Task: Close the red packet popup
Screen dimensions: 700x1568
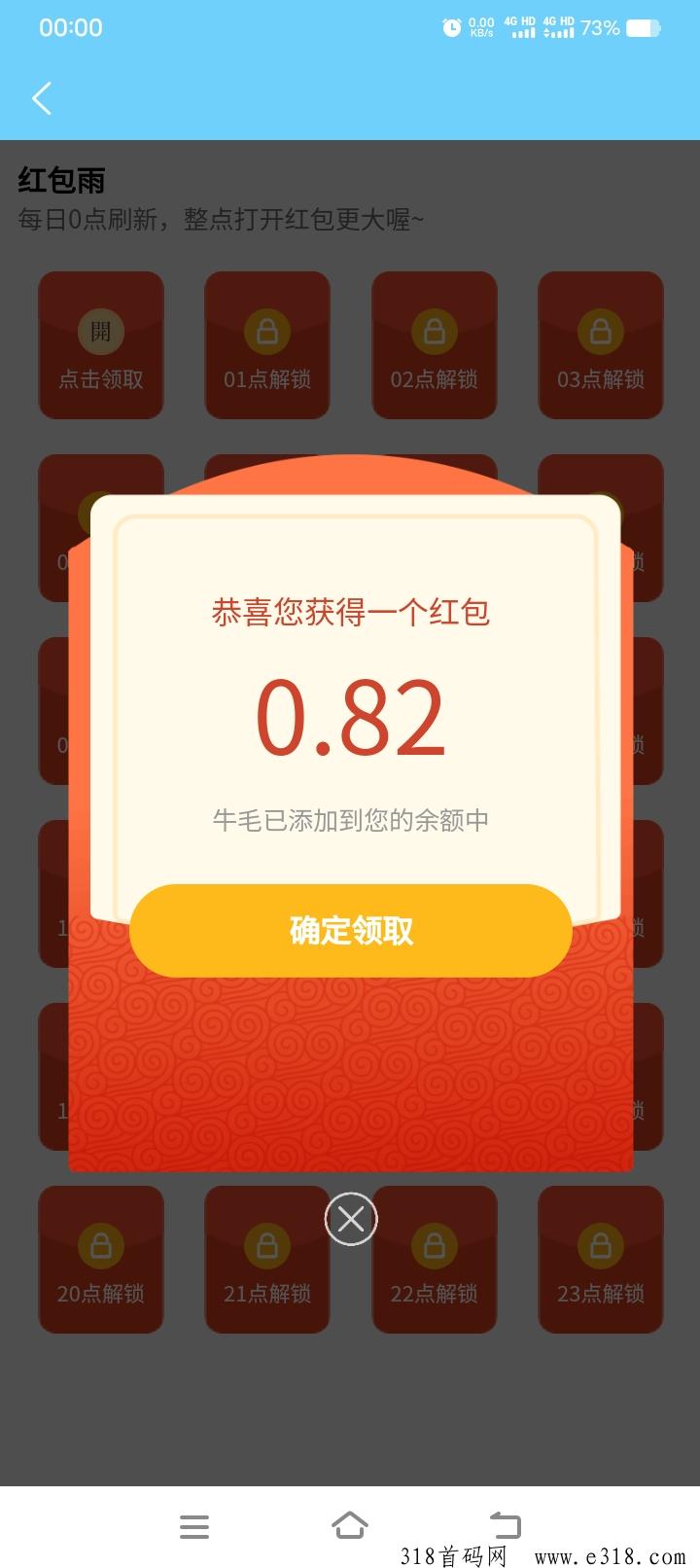Action: pos(351,1219)
